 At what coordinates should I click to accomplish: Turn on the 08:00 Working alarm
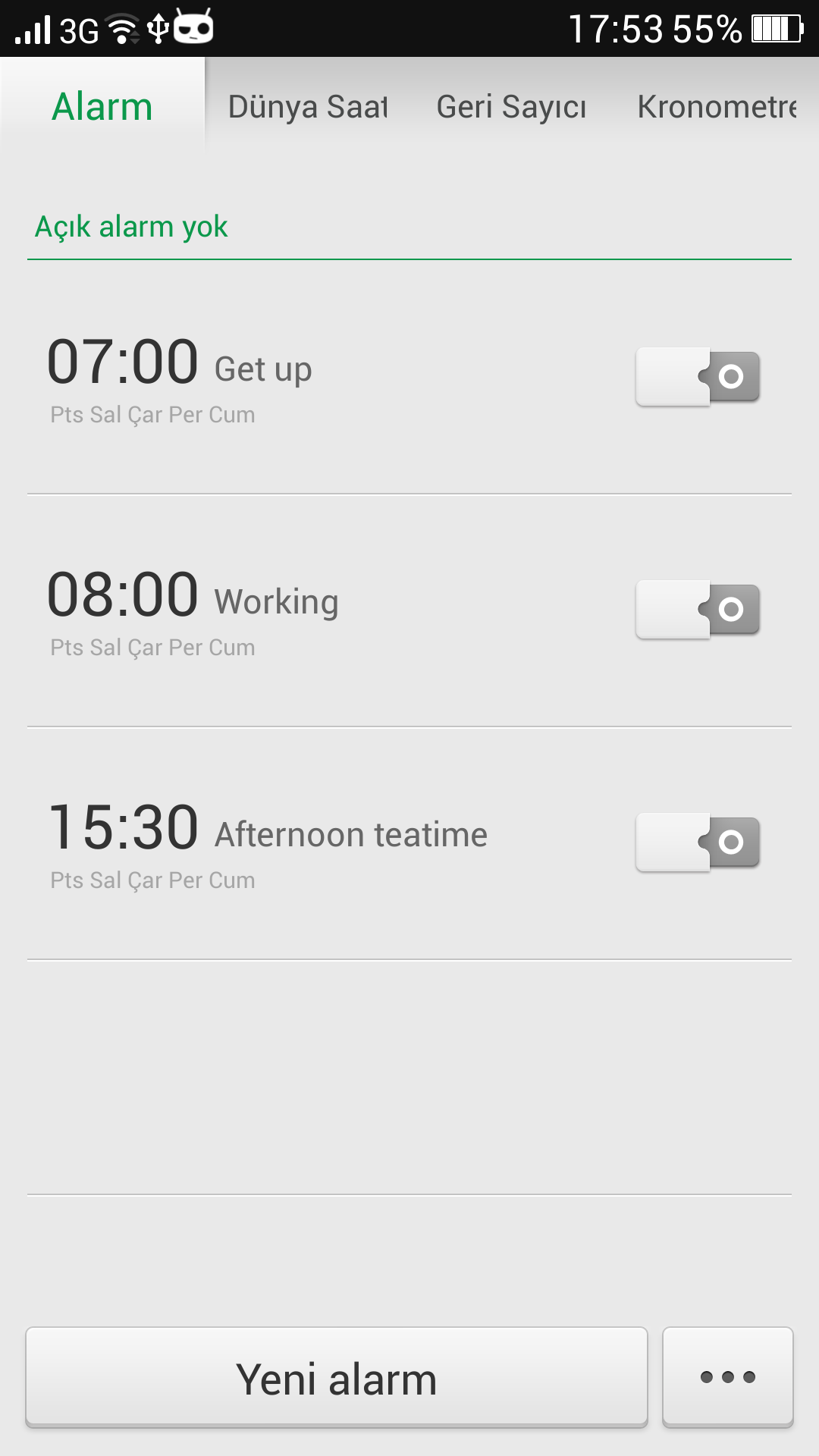point(698,610)
